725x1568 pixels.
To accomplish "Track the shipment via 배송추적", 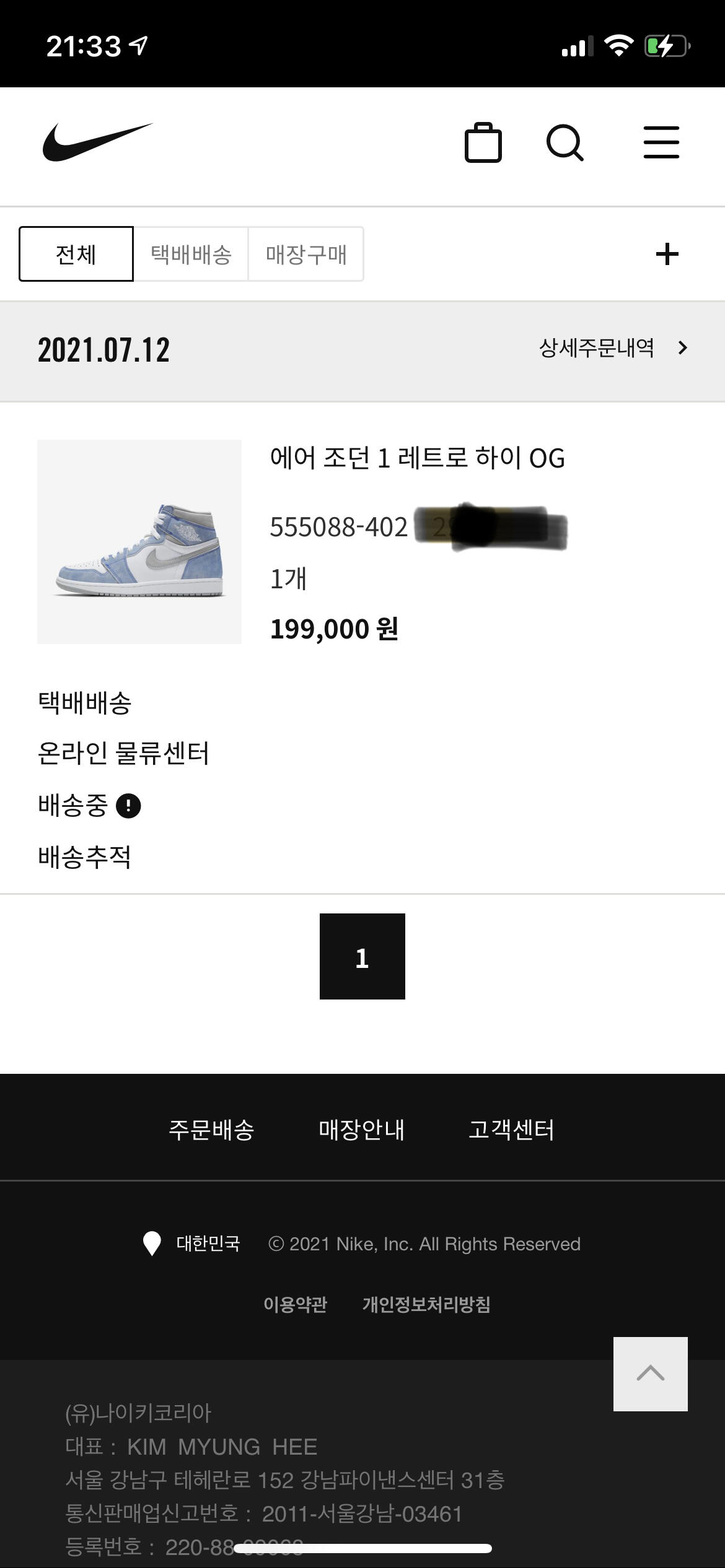I will (x=84, y=857).
